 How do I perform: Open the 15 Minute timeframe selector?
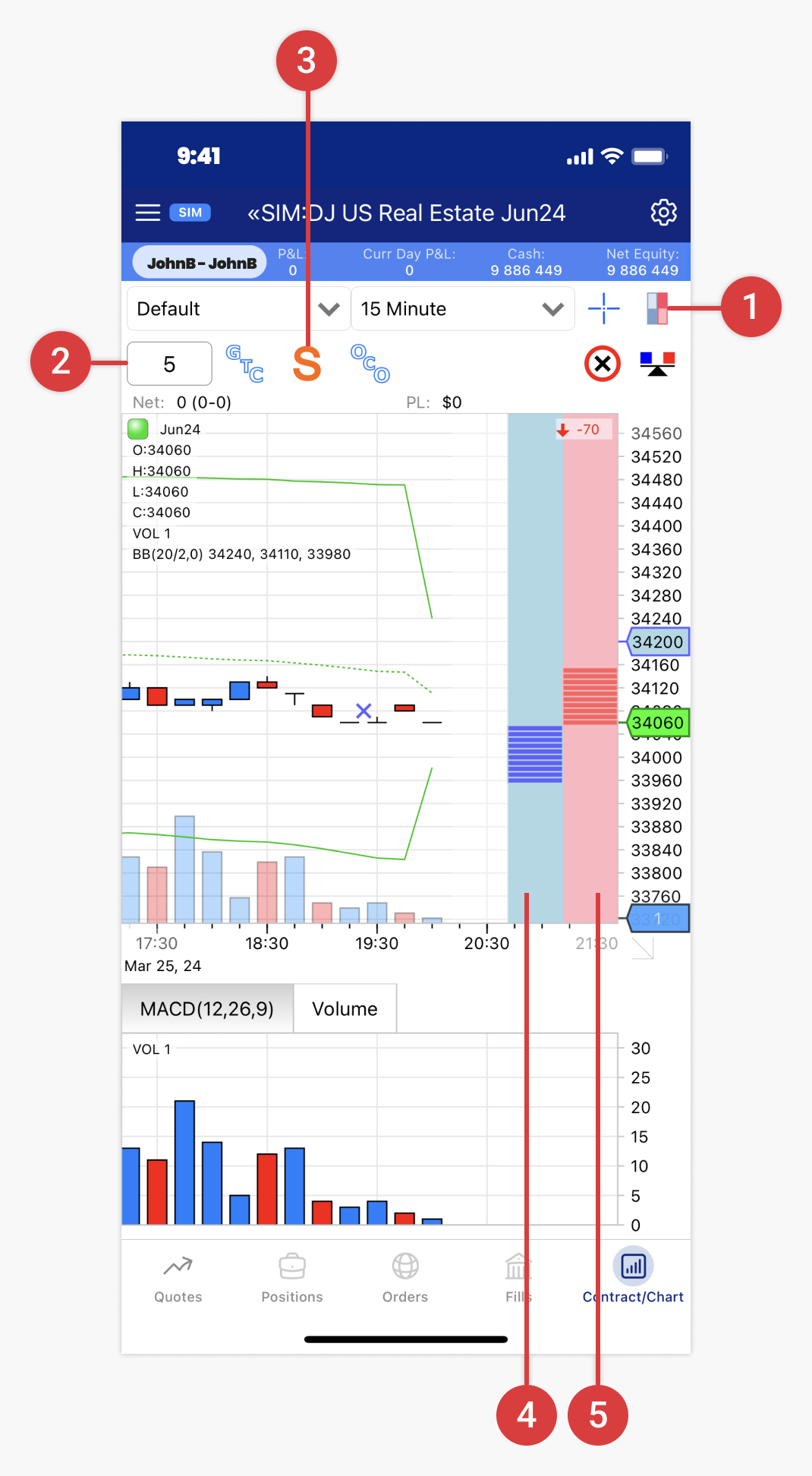pyautogui.click(x=463, y=308)
